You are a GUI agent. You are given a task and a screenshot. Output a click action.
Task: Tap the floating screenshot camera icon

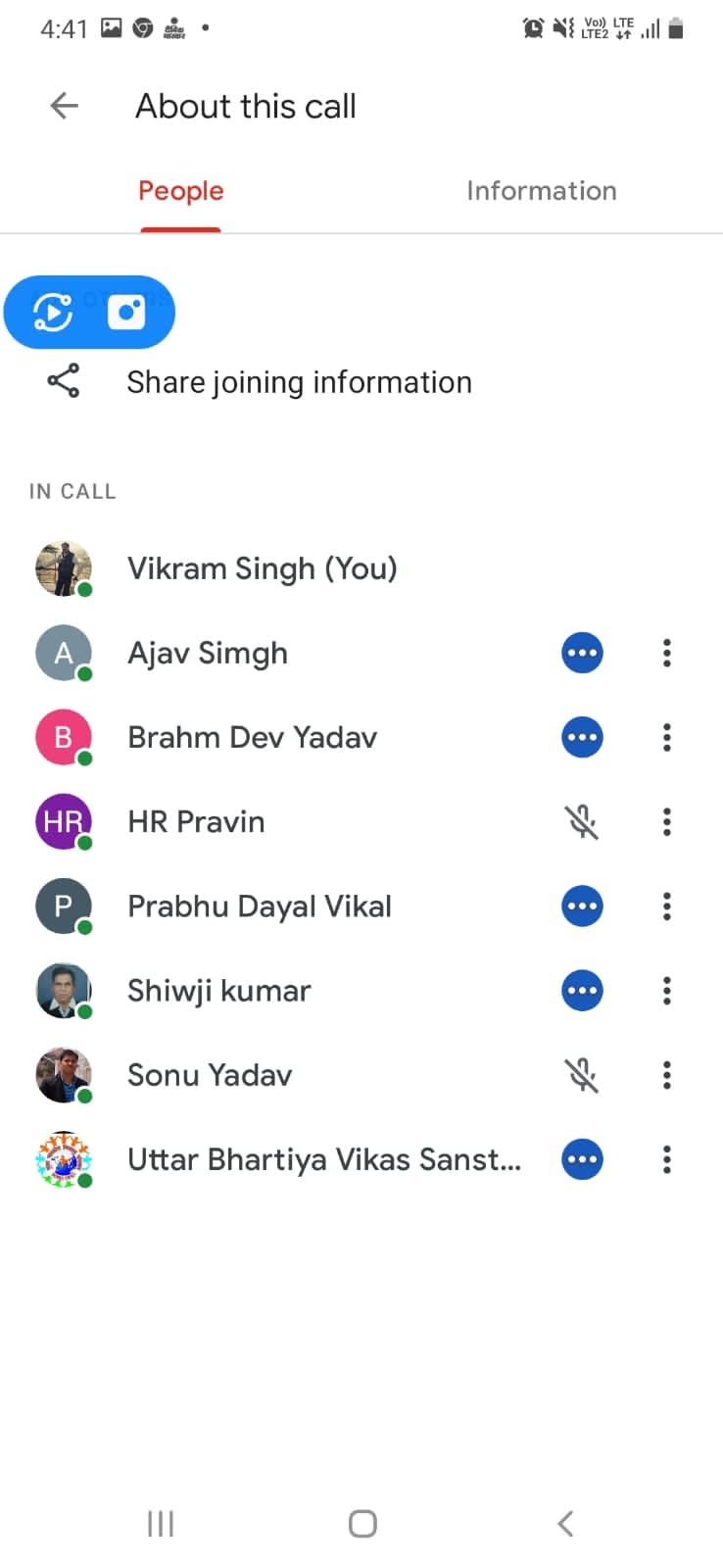click(x=126, y=313)
